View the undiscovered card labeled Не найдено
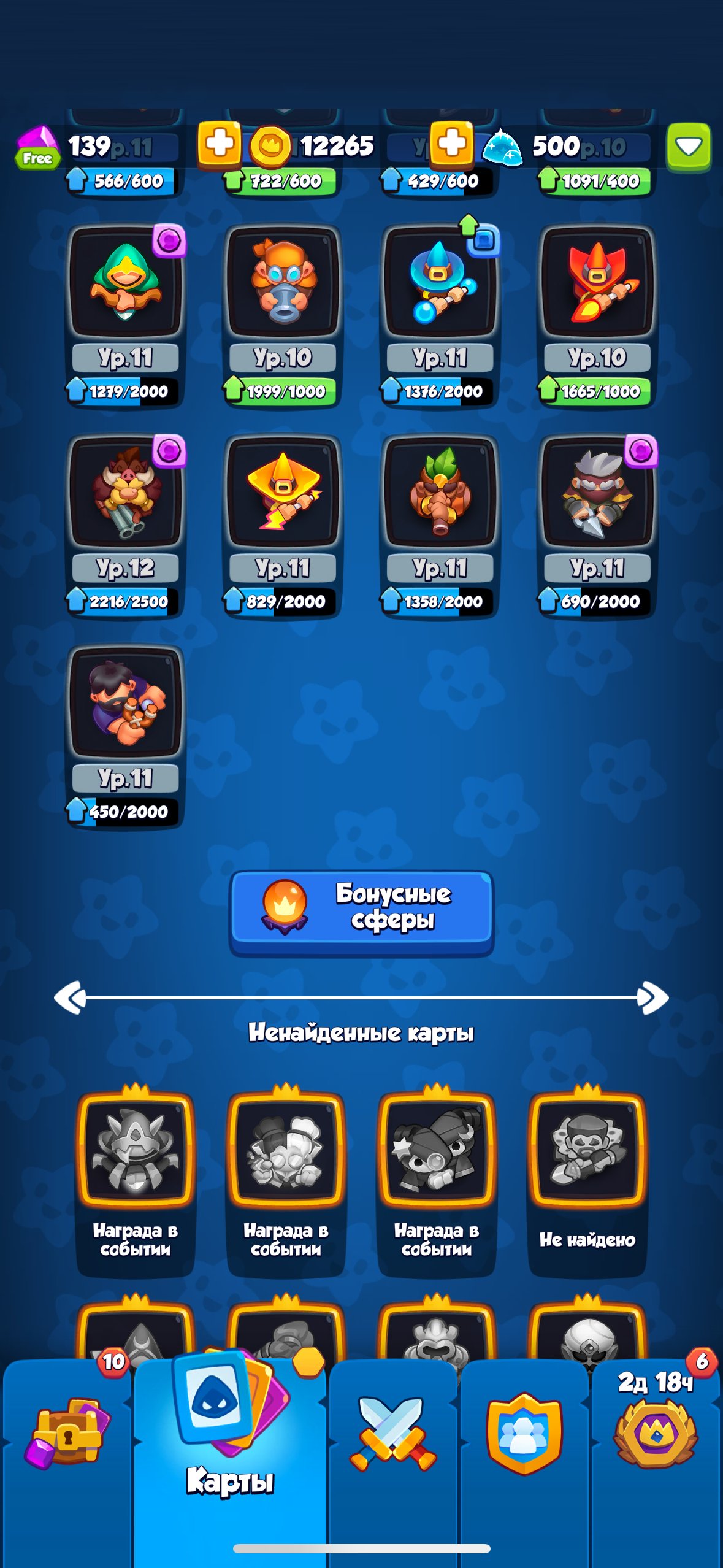Viewport: 723px width, 1568px height. pos(587,1178)
